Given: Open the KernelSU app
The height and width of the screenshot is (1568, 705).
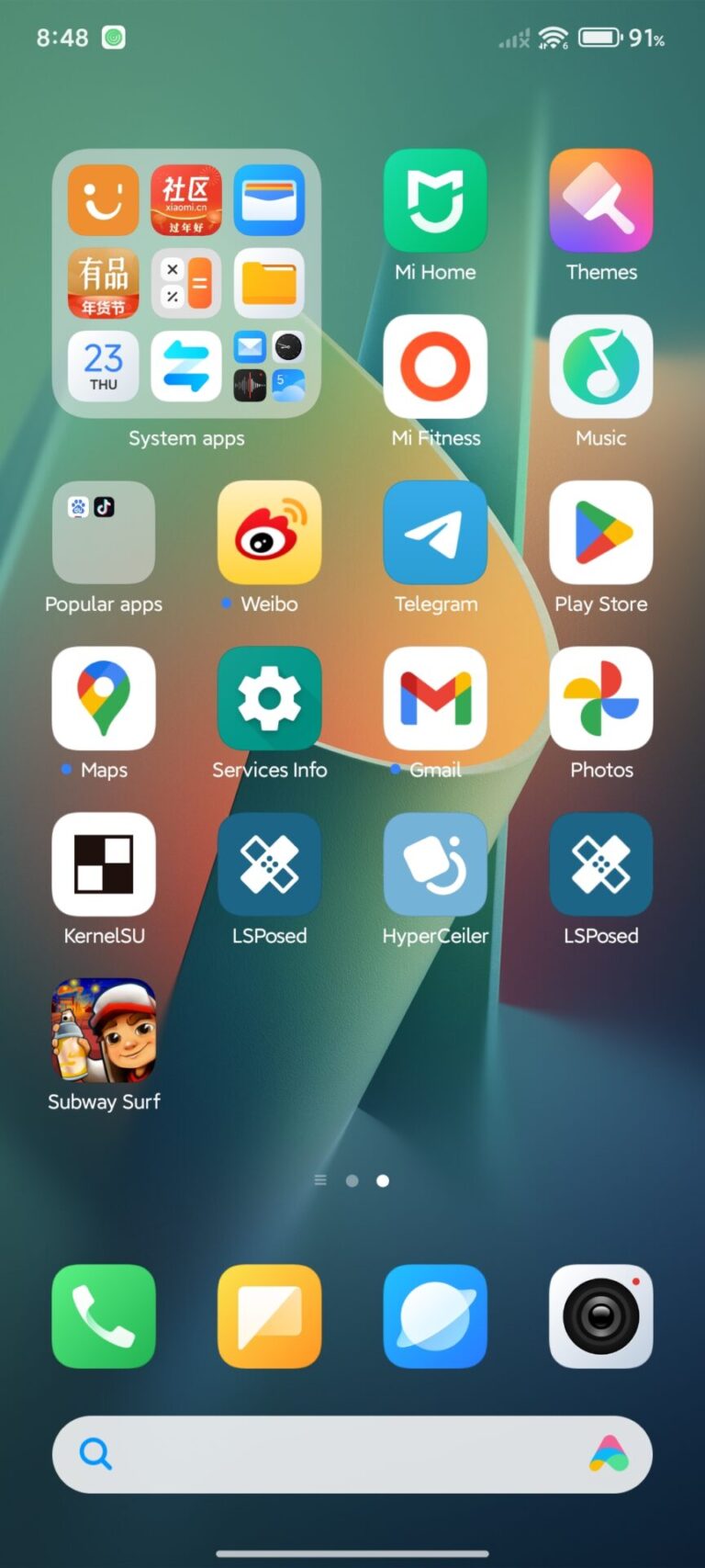Looking at the screenshot, I should tap(103, 864).
